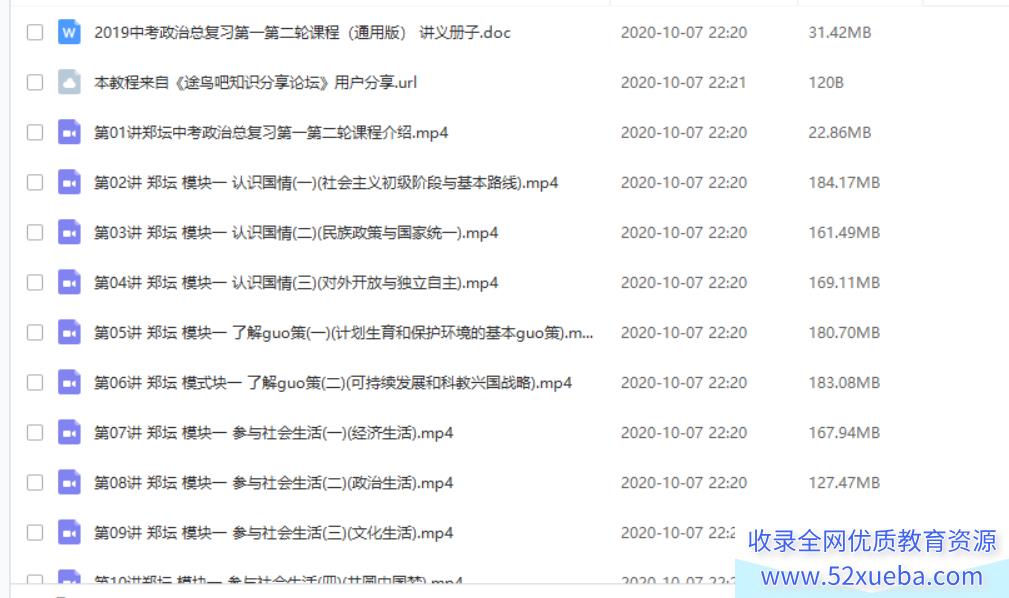Screen dimensions: 1009x598
Task: Open 第06讲 了解guo策(二) video
Action: [x=332, y=382]
